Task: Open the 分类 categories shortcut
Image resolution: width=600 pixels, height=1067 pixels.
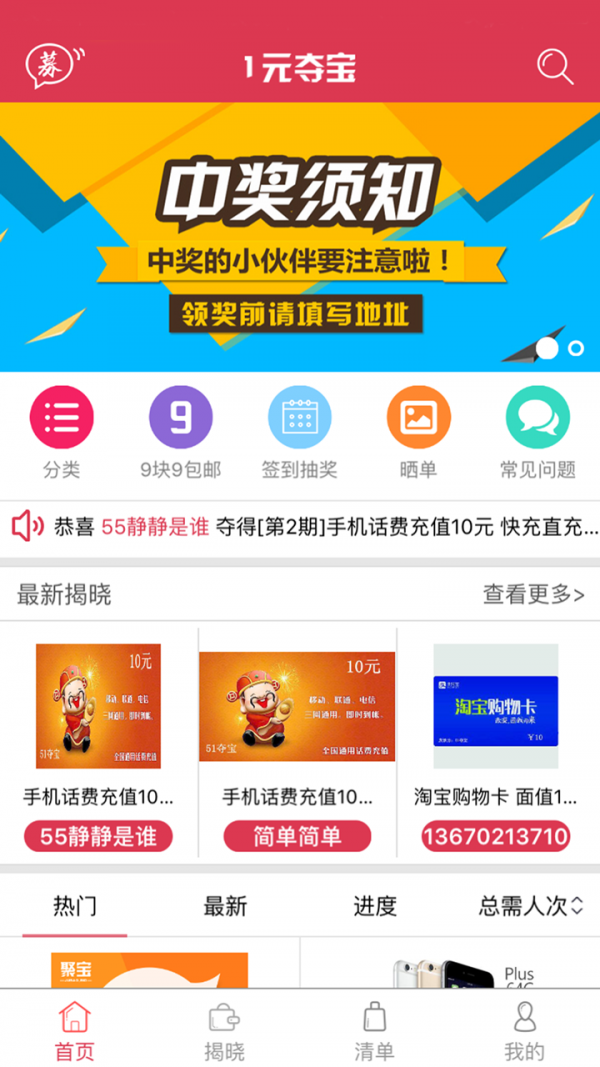Action: [62, 432]
